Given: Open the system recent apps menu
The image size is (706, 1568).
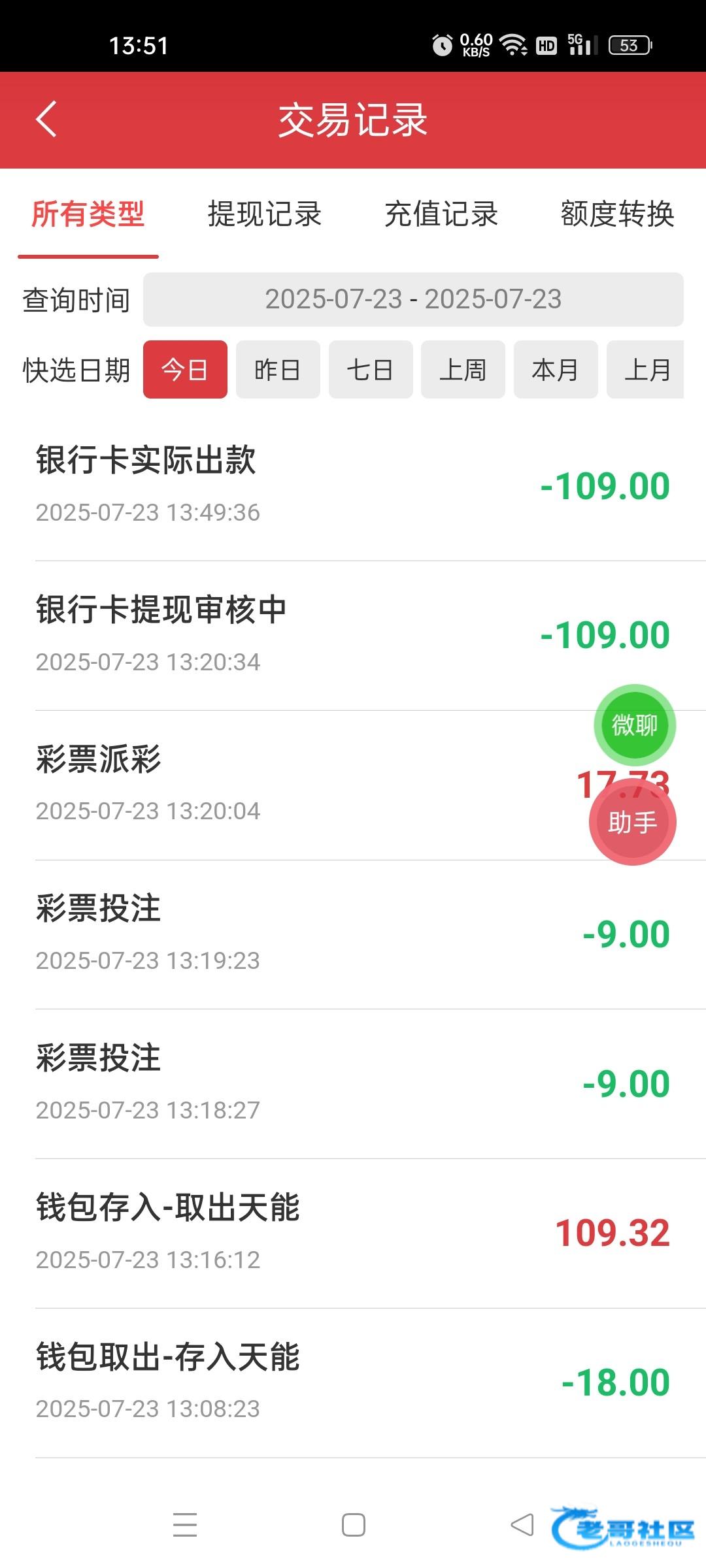Looking at the screenshot, I should point(185,1525).
